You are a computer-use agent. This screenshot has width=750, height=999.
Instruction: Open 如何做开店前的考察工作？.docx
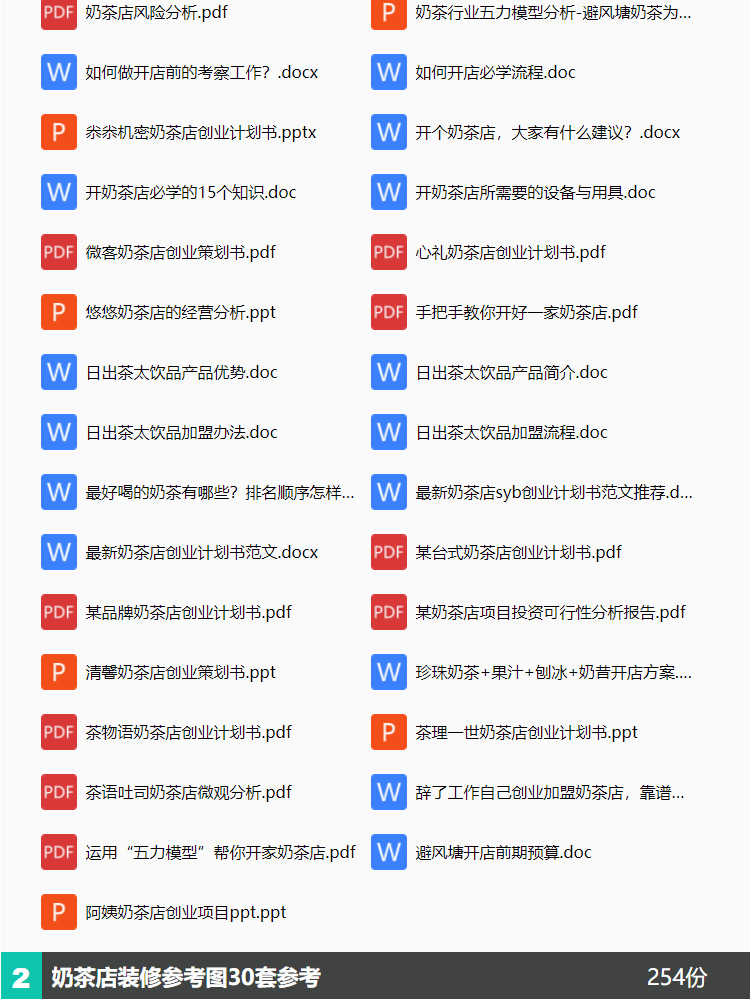pos(200,72)
